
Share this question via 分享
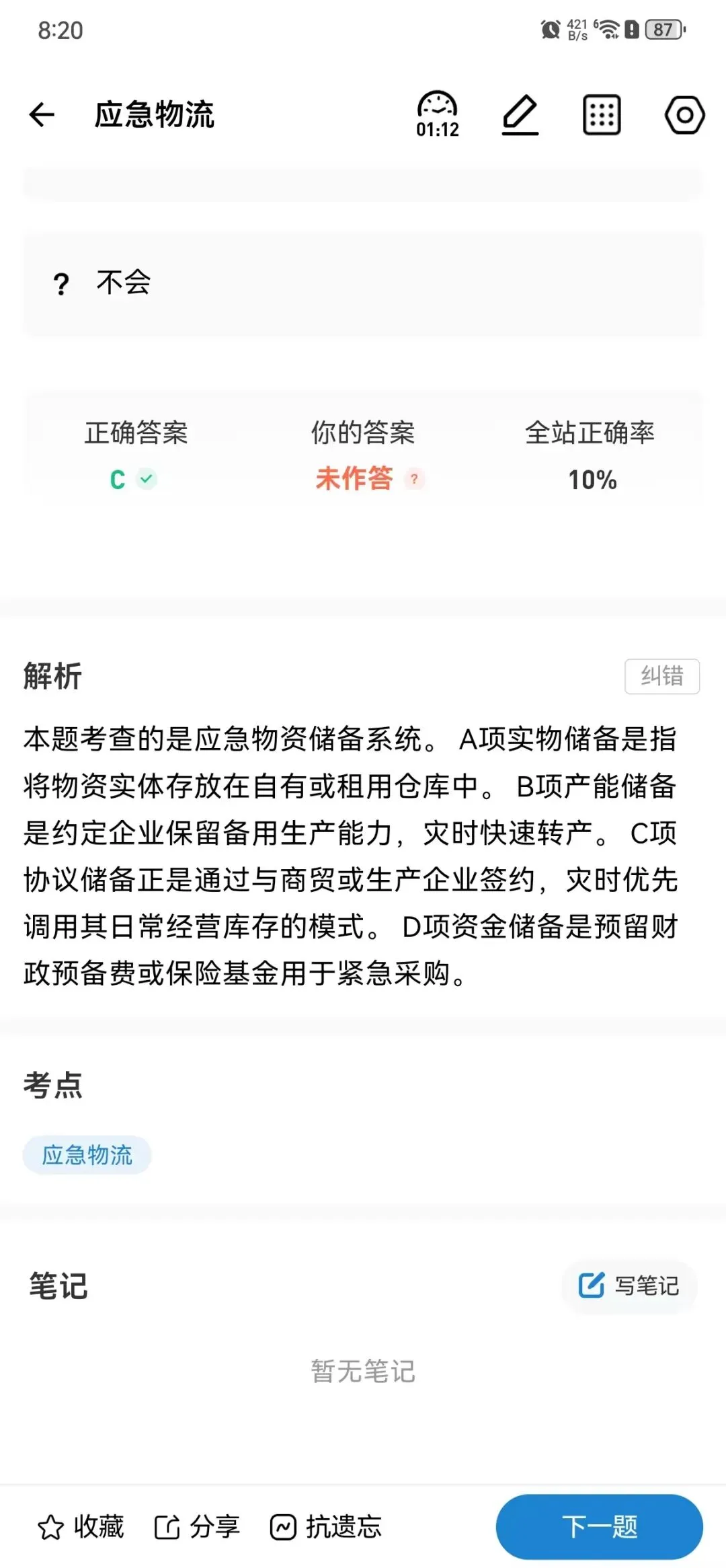[197, 1527]
